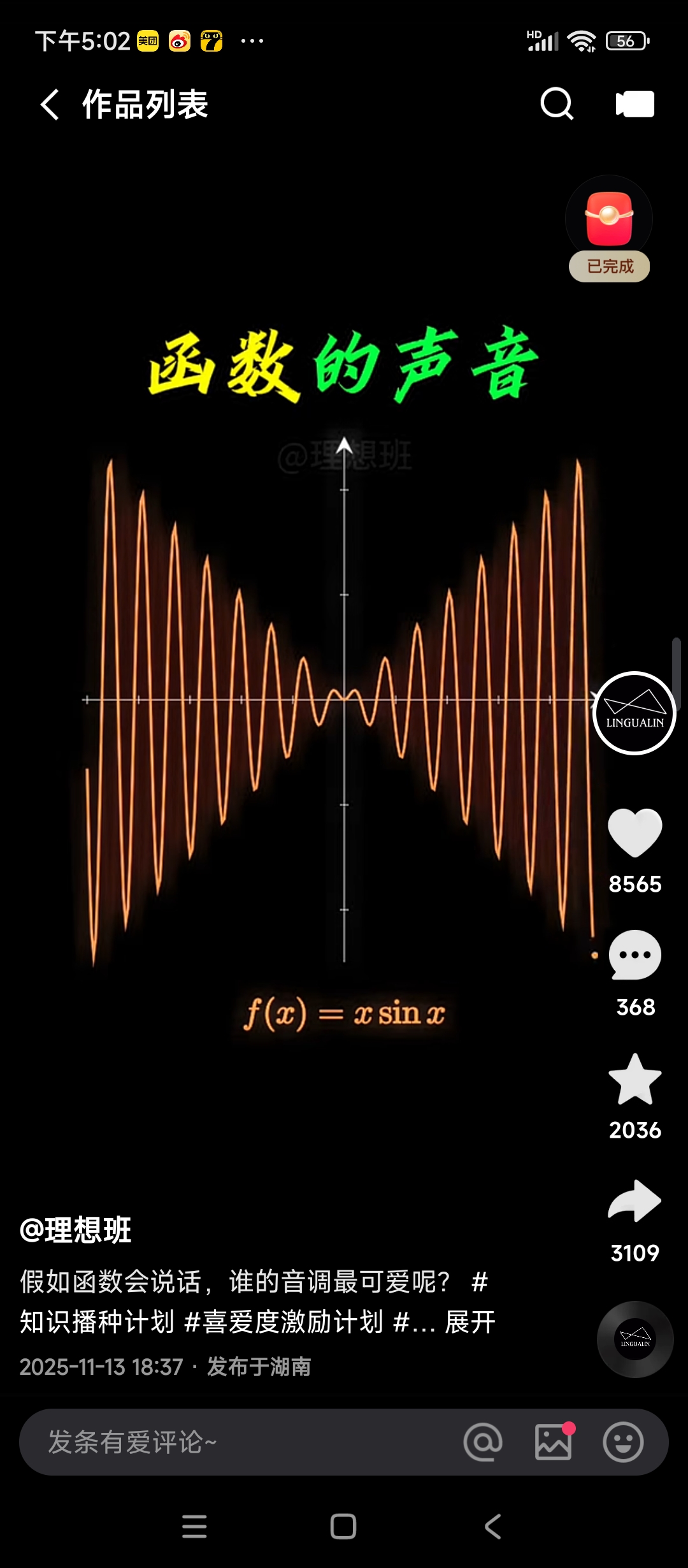The width and height of the screenshot is (688, 1568).
Task: Favorite this video with the star icon
Action: (635, 1078)
